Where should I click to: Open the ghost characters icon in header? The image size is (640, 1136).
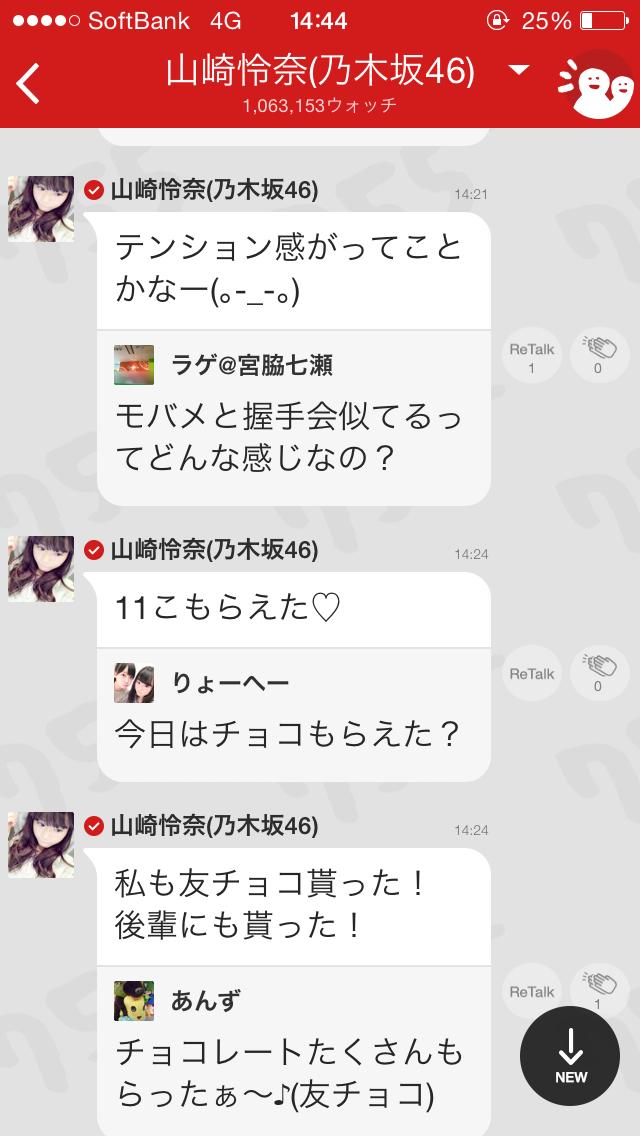(x=596, y=84)
